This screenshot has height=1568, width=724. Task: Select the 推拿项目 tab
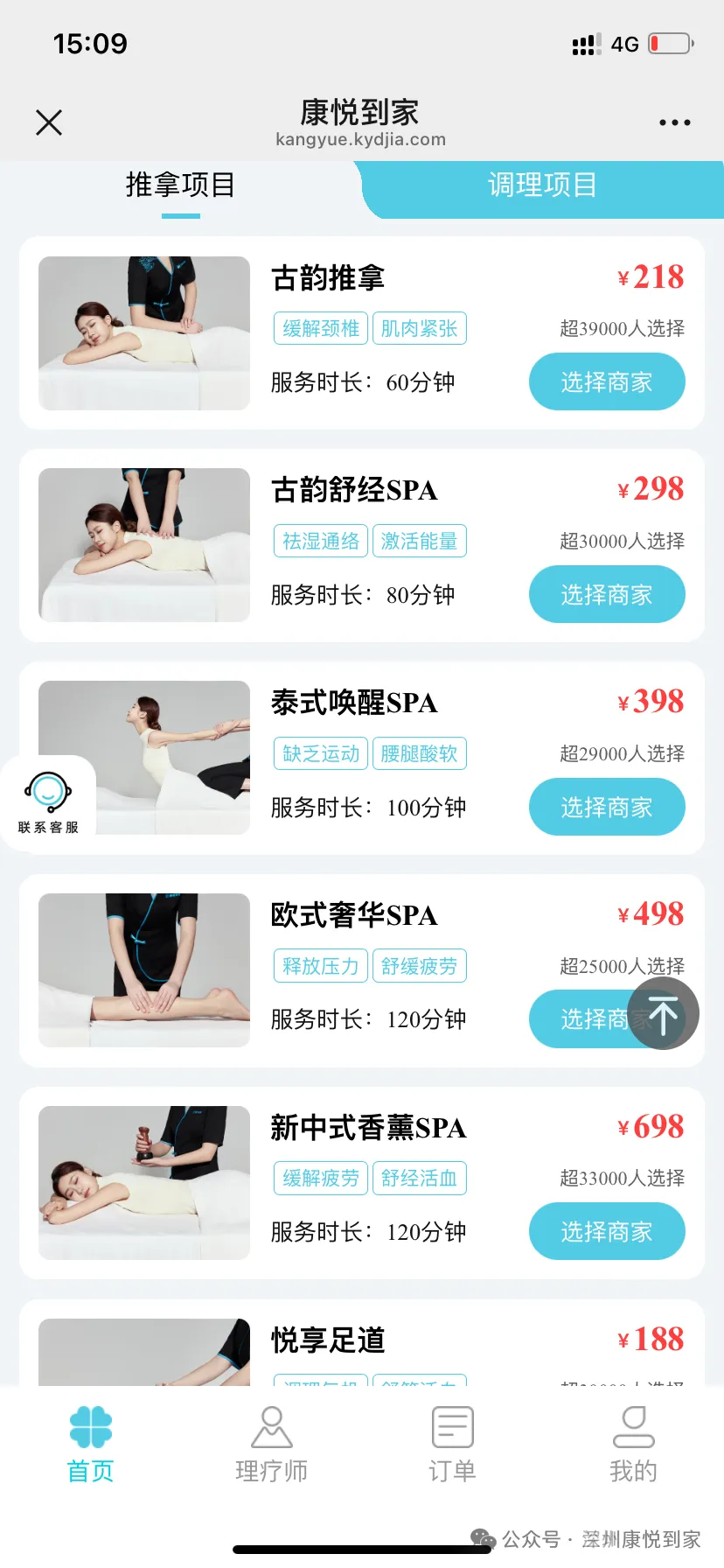(x=180, y=185)
